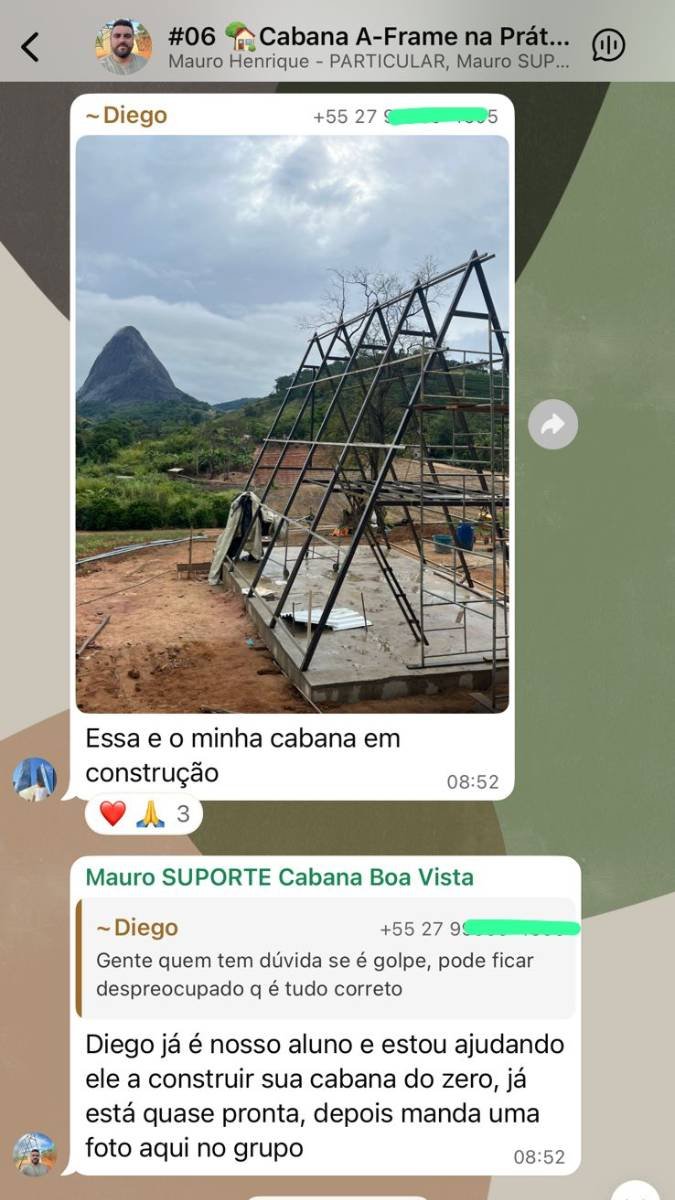
Task: Start a voice chat with the waveform icon
Action: coord(608,45)
